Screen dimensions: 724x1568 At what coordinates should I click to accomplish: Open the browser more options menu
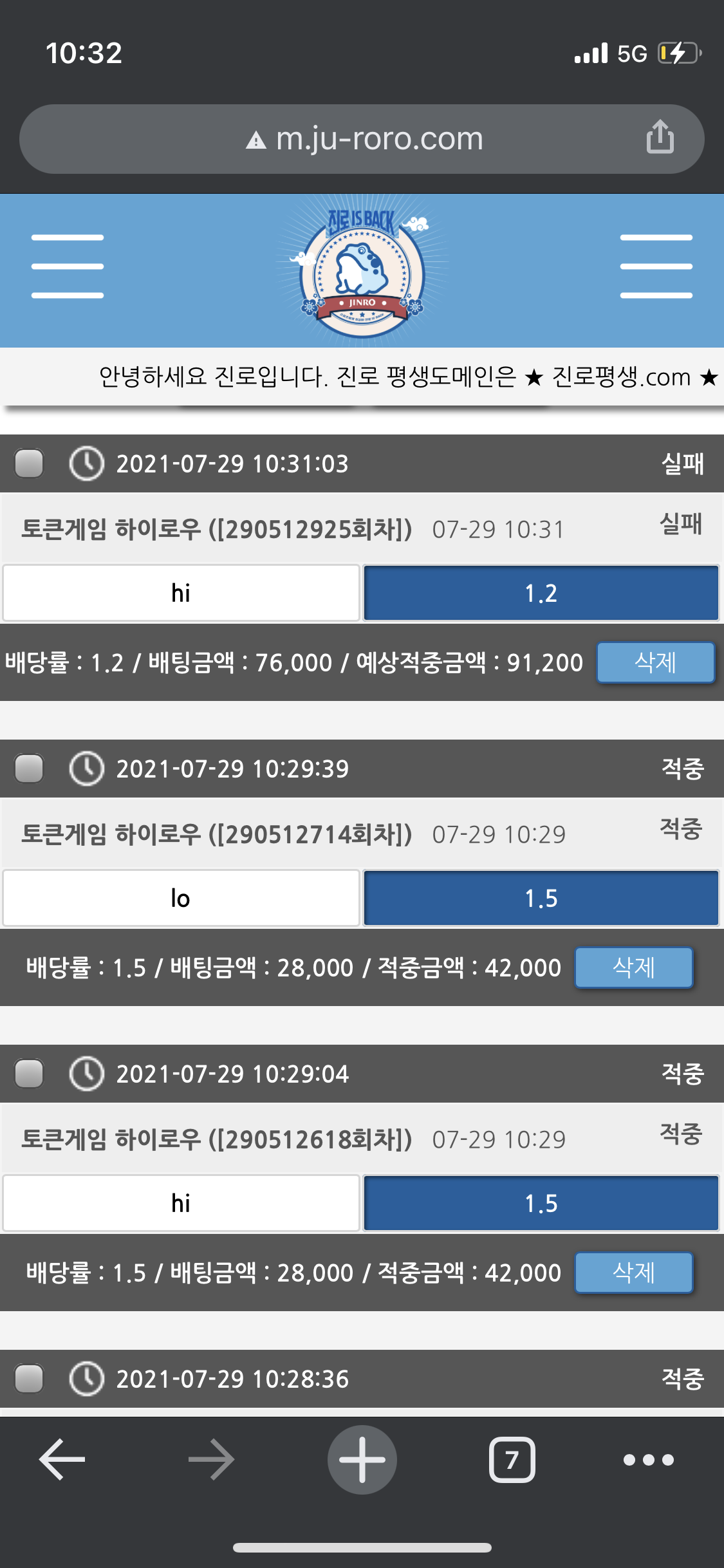pos(648,1460)
